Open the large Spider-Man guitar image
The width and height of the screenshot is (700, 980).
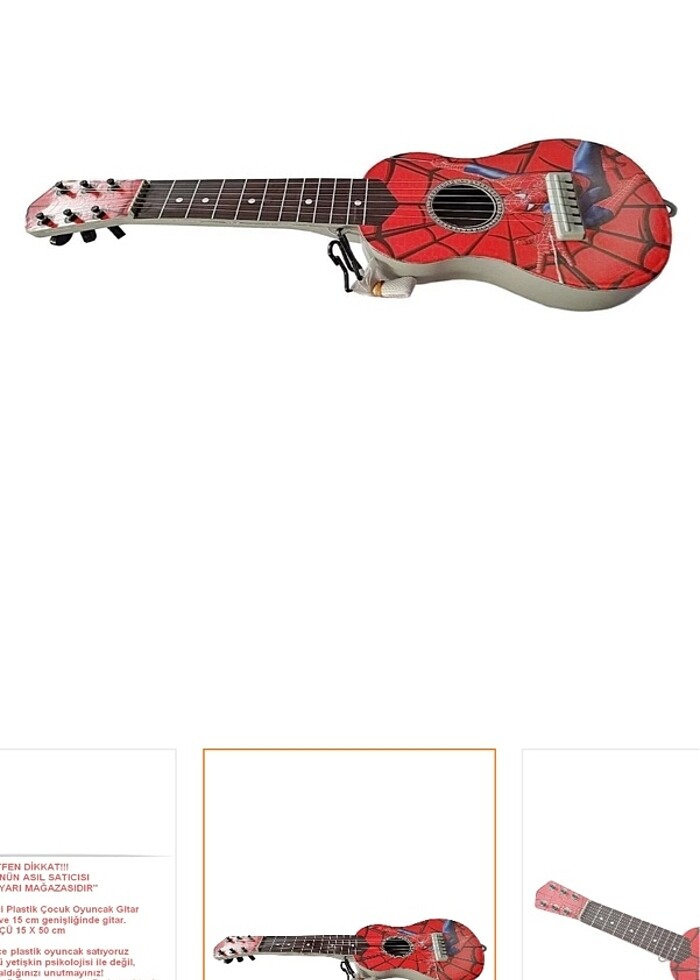tap(349, 225)
